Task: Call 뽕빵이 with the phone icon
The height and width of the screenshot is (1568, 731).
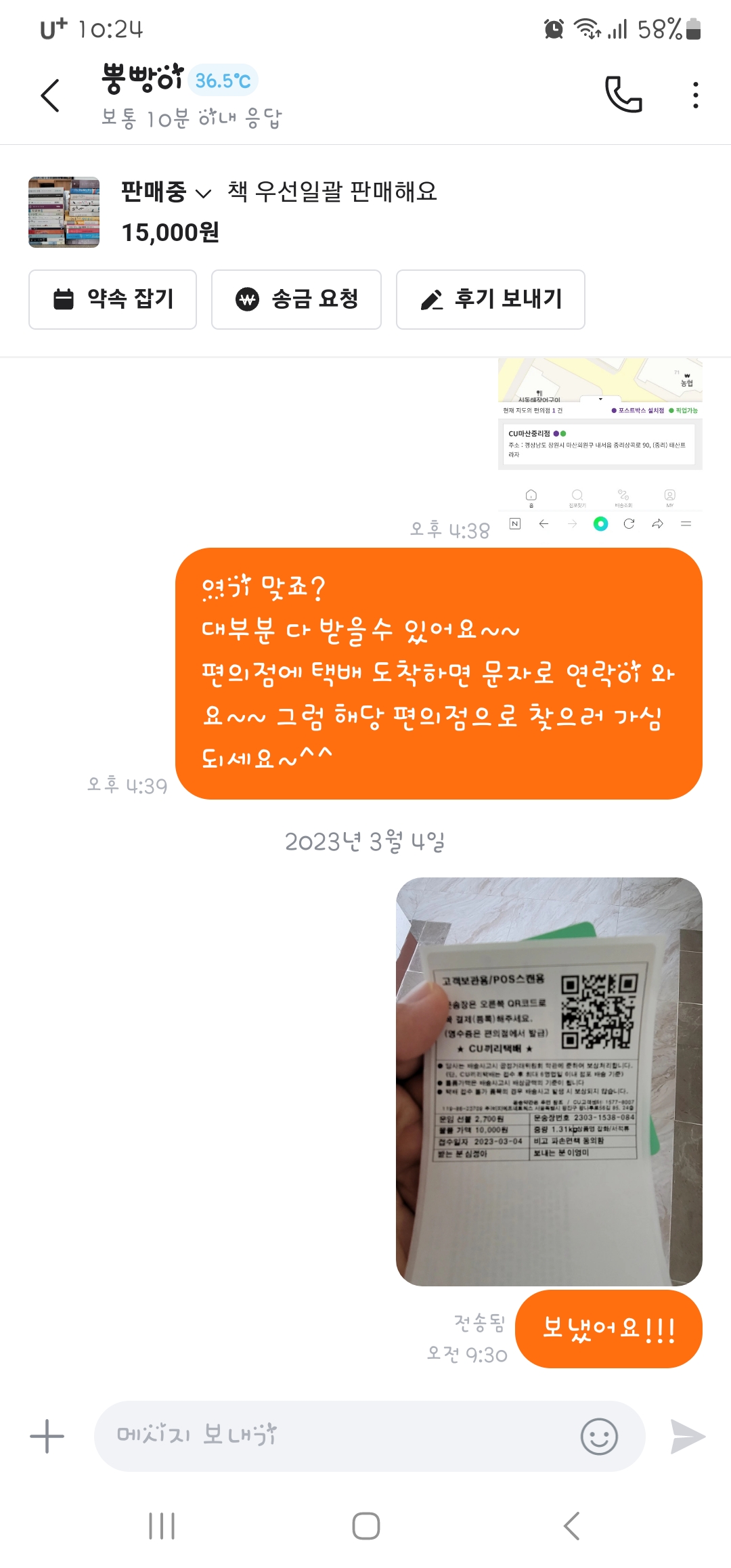Action: [623, 95]
